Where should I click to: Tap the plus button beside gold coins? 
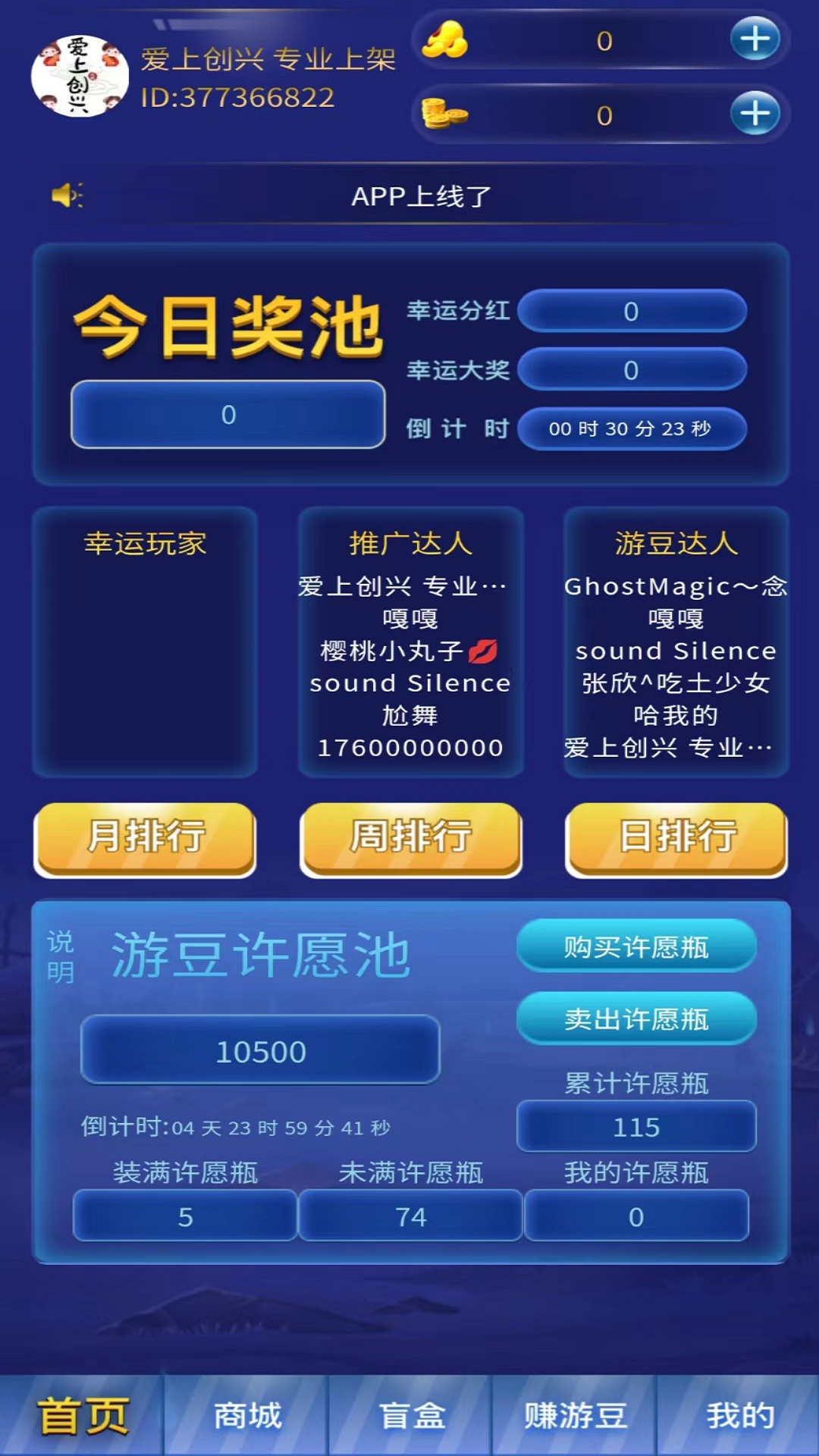[x=755, y=114]
